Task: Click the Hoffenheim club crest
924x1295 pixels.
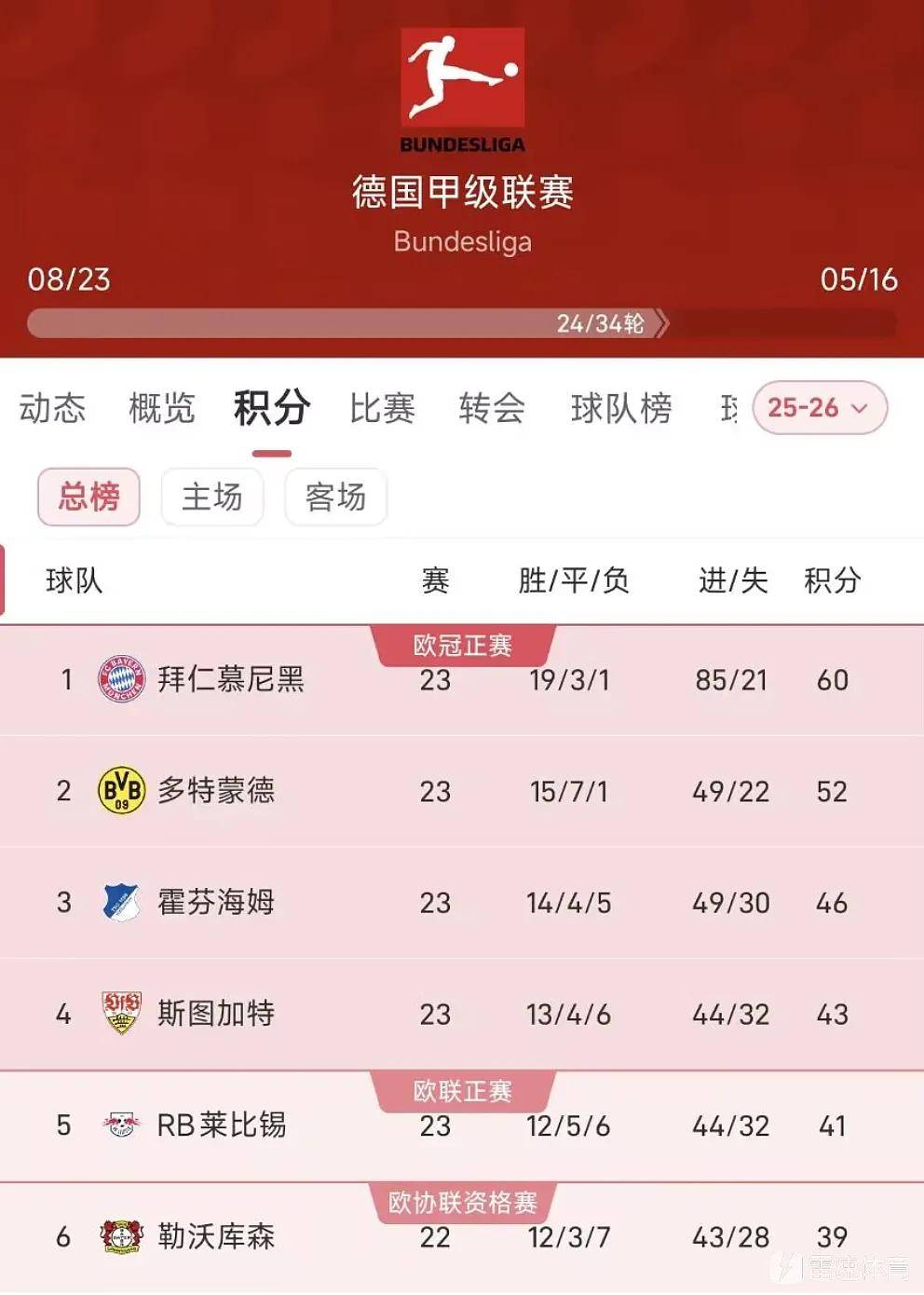Action: [119, 902]
